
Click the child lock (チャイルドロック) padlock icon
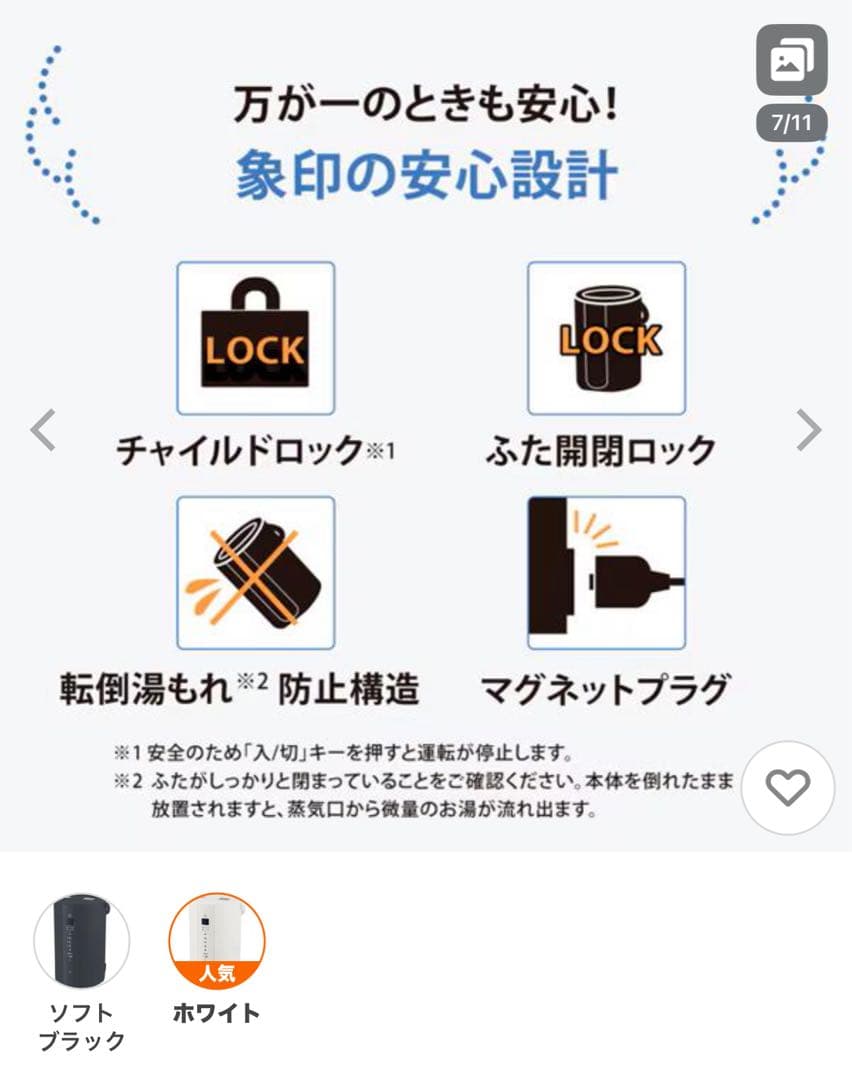coord(255,340)
